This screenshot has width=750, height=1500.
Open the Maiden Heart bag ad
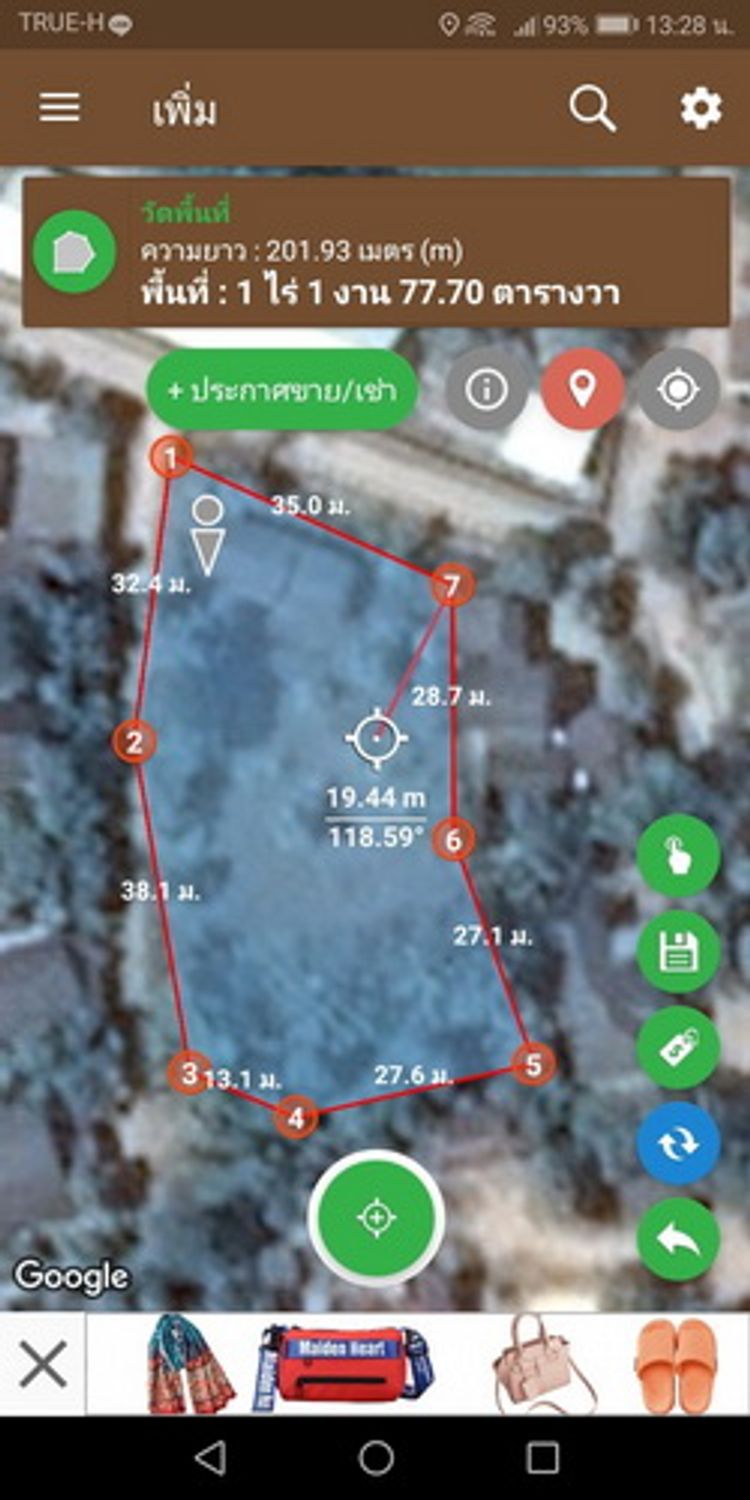342,1365
